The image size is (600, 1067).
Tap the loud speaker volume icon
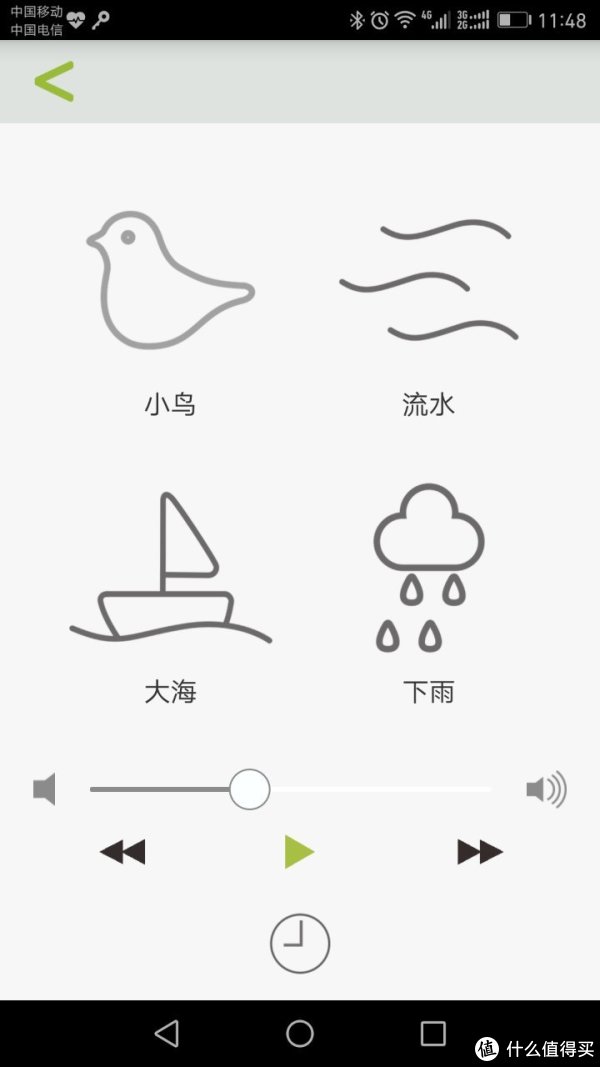[x=546, y=789]
